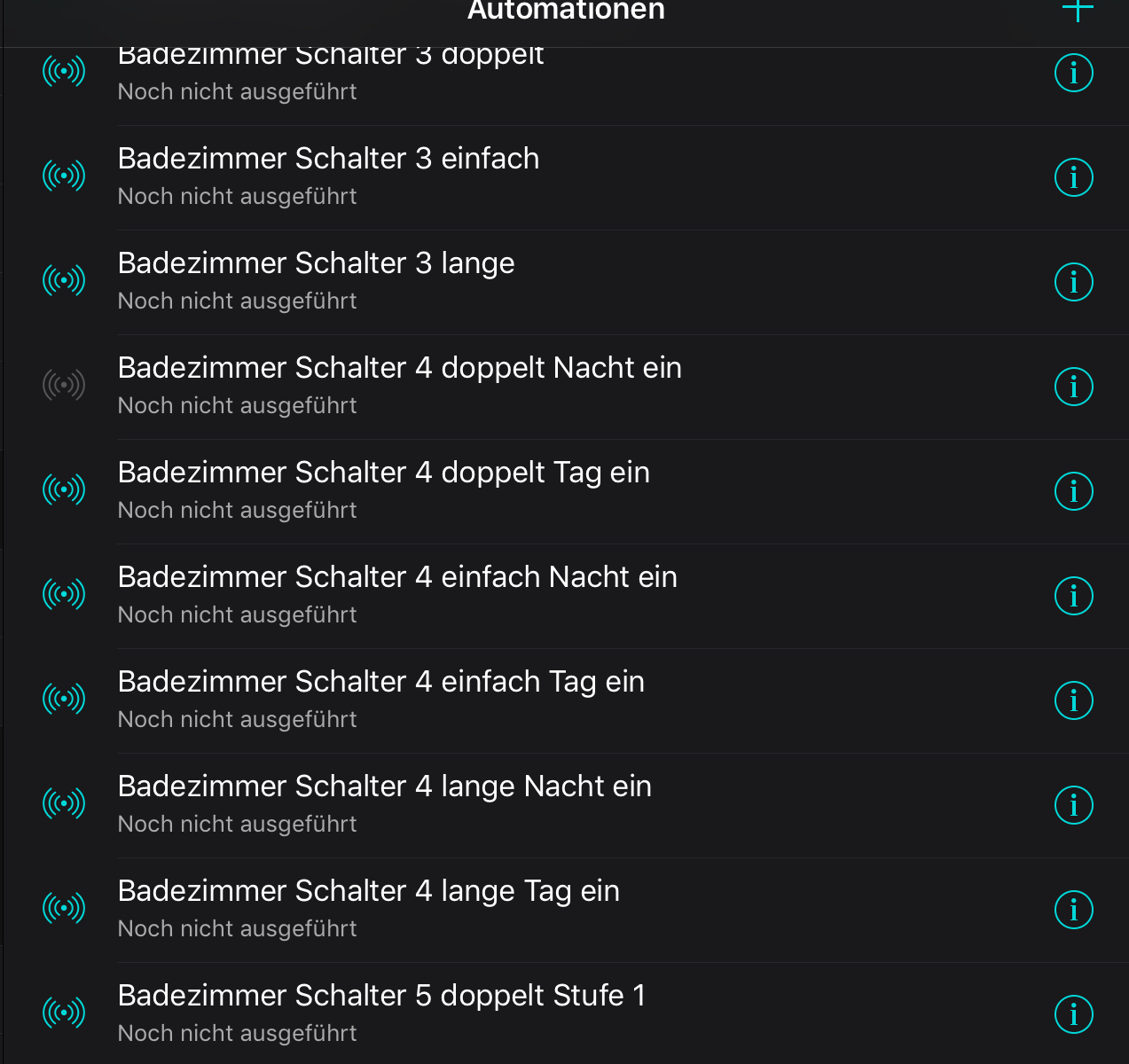Screen dimensions: 1129x1064
Task: Show info for Schalter 4 lange Tag ein
Action: coord(1073,910)
